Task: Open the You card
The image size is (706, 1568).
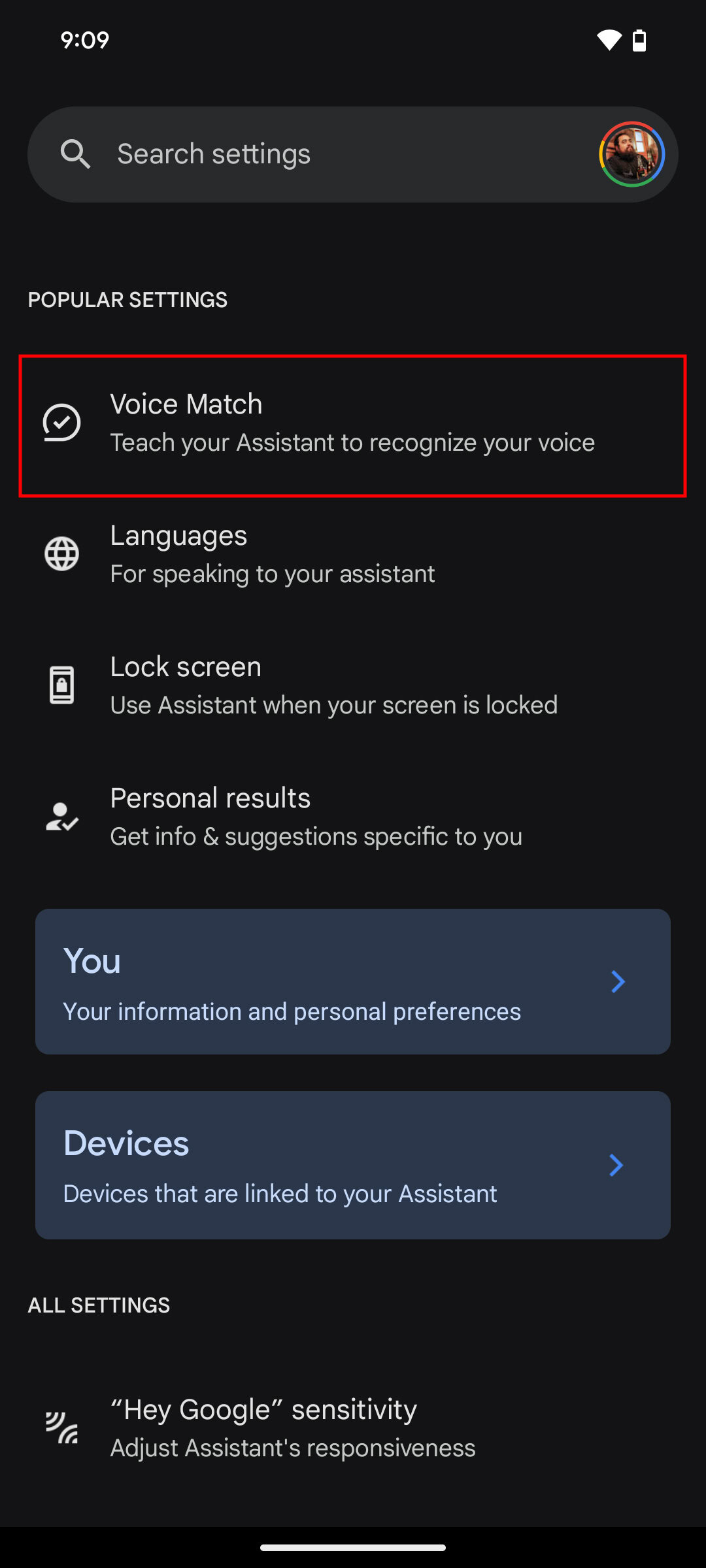Action: pyautogui.click(x=353, y=981)
